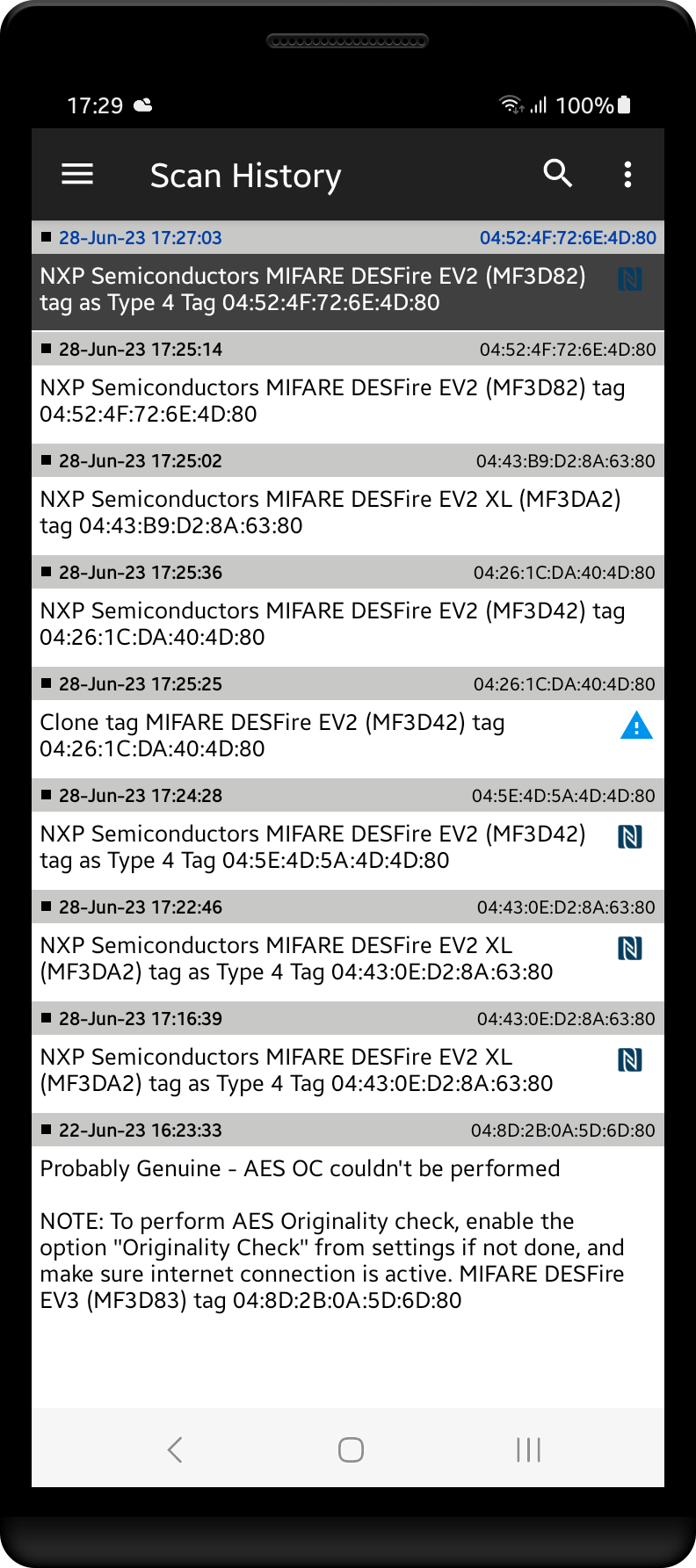Open the three-dot overflow menu

tap(627, 175)
